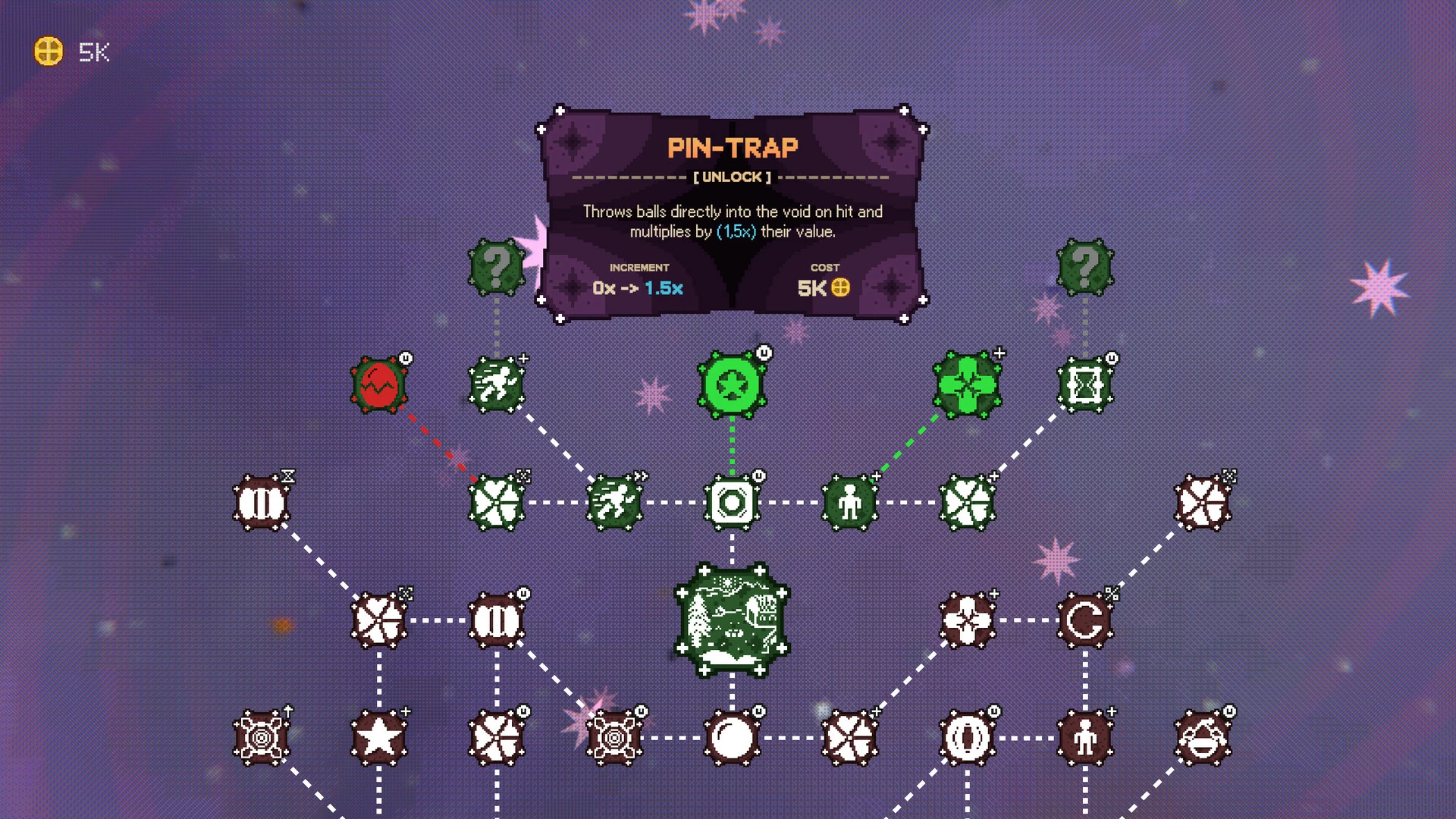Select the brown four-petal flower node

pyautogui.click(x=967, y=620)
